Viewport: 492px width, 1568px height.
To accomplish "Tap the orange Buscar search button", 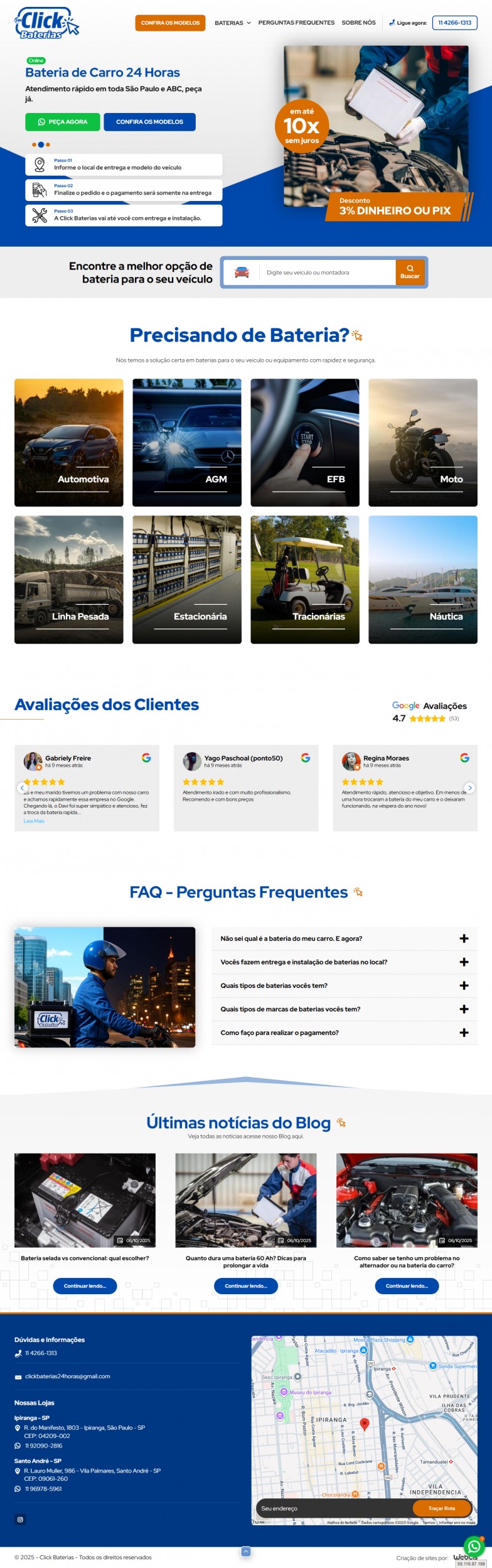I will 410,273.
